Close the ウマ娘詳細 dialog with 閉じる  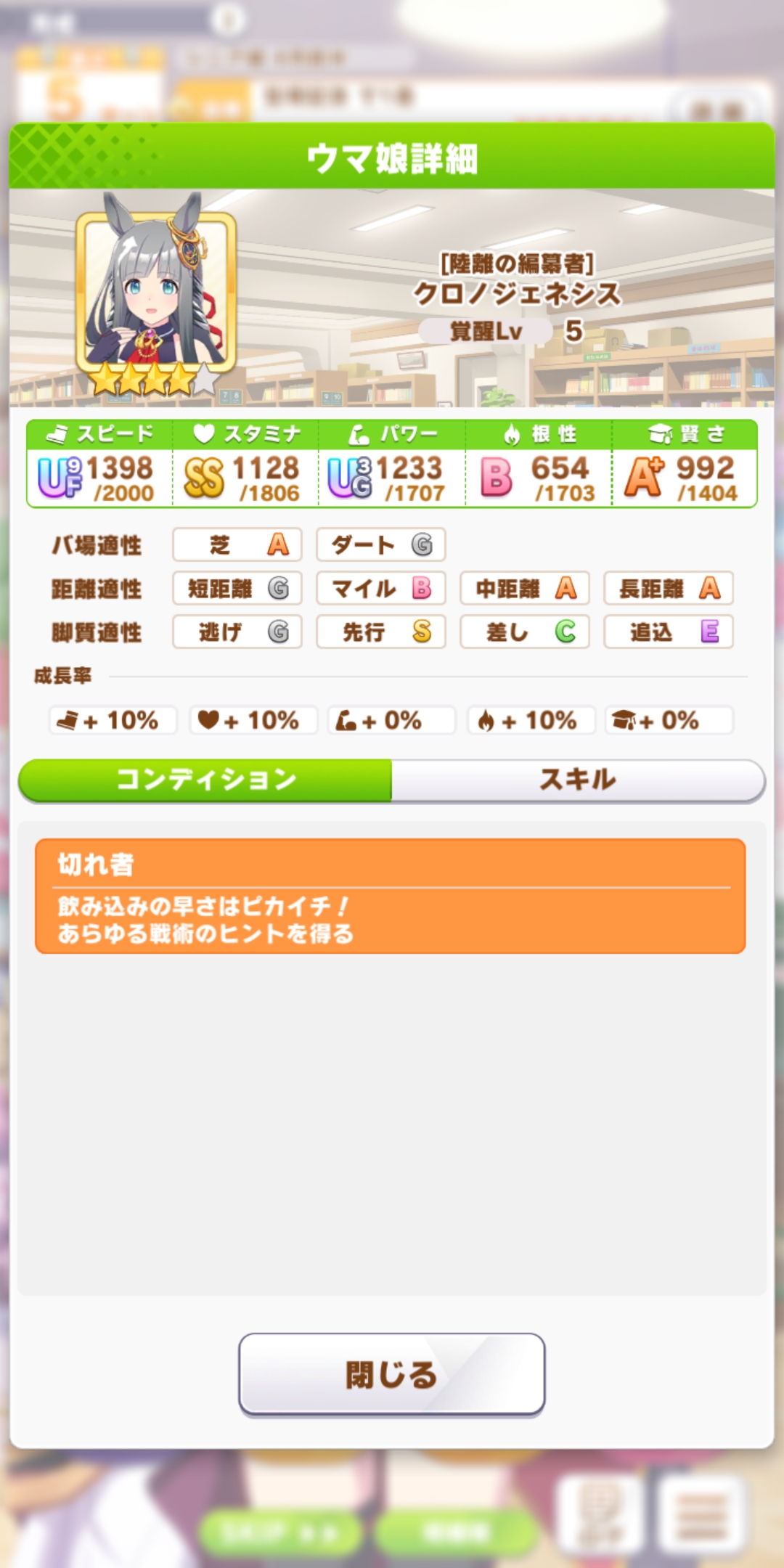point(392,1374)
